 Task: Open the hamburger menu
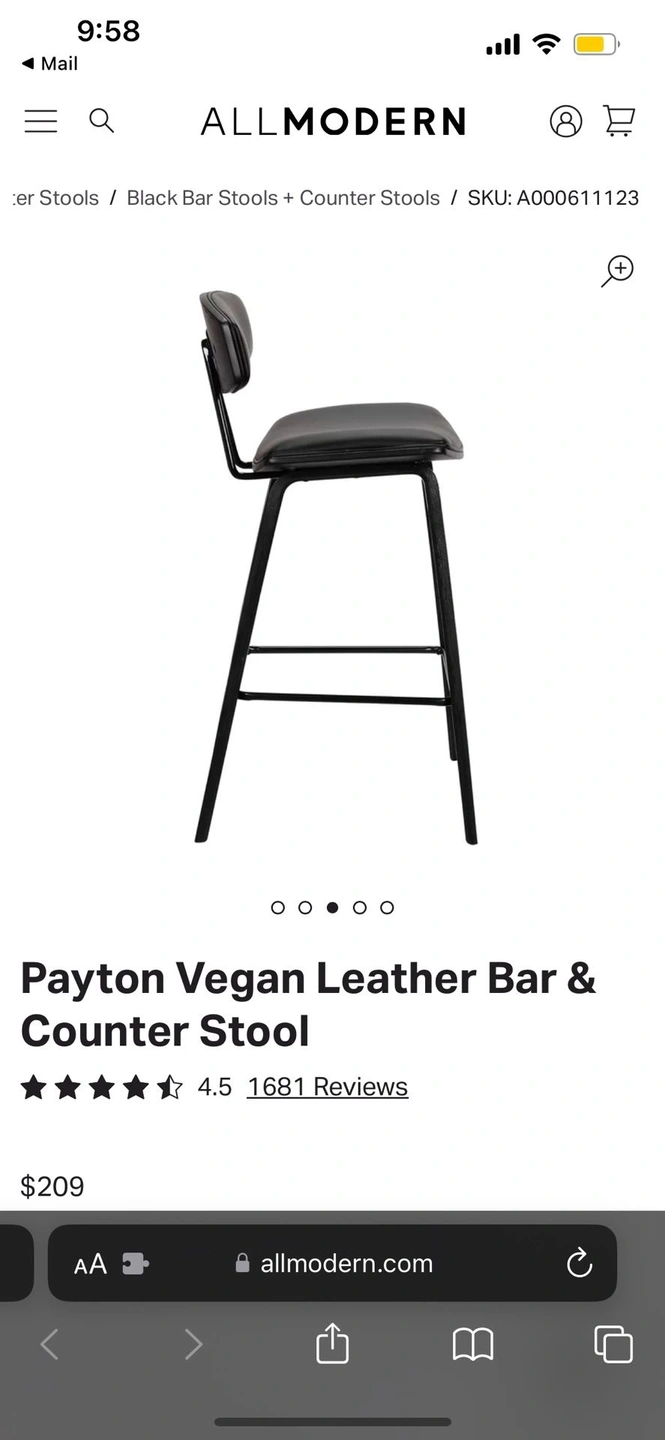[x=41, y=121]
